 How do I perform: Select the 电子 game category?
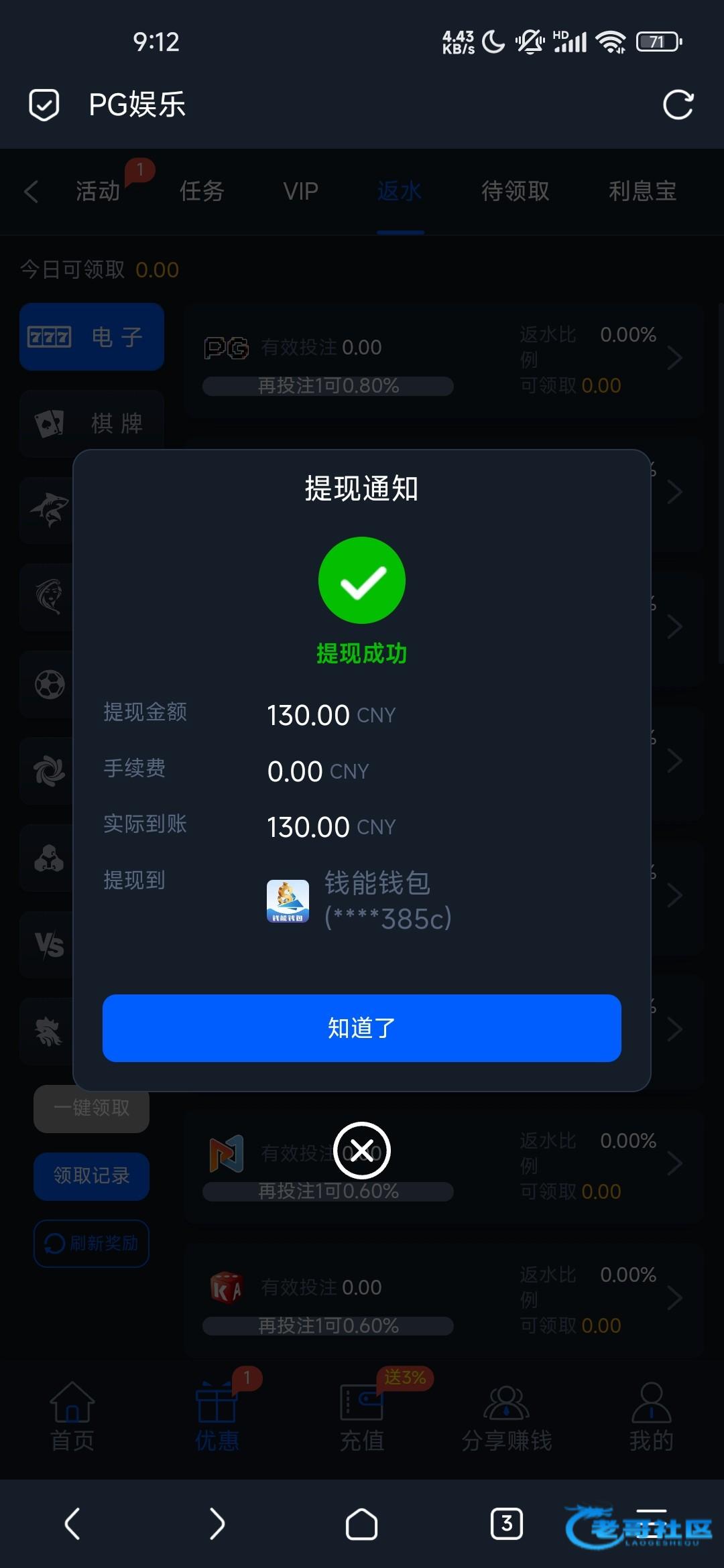tap(92, 336)
